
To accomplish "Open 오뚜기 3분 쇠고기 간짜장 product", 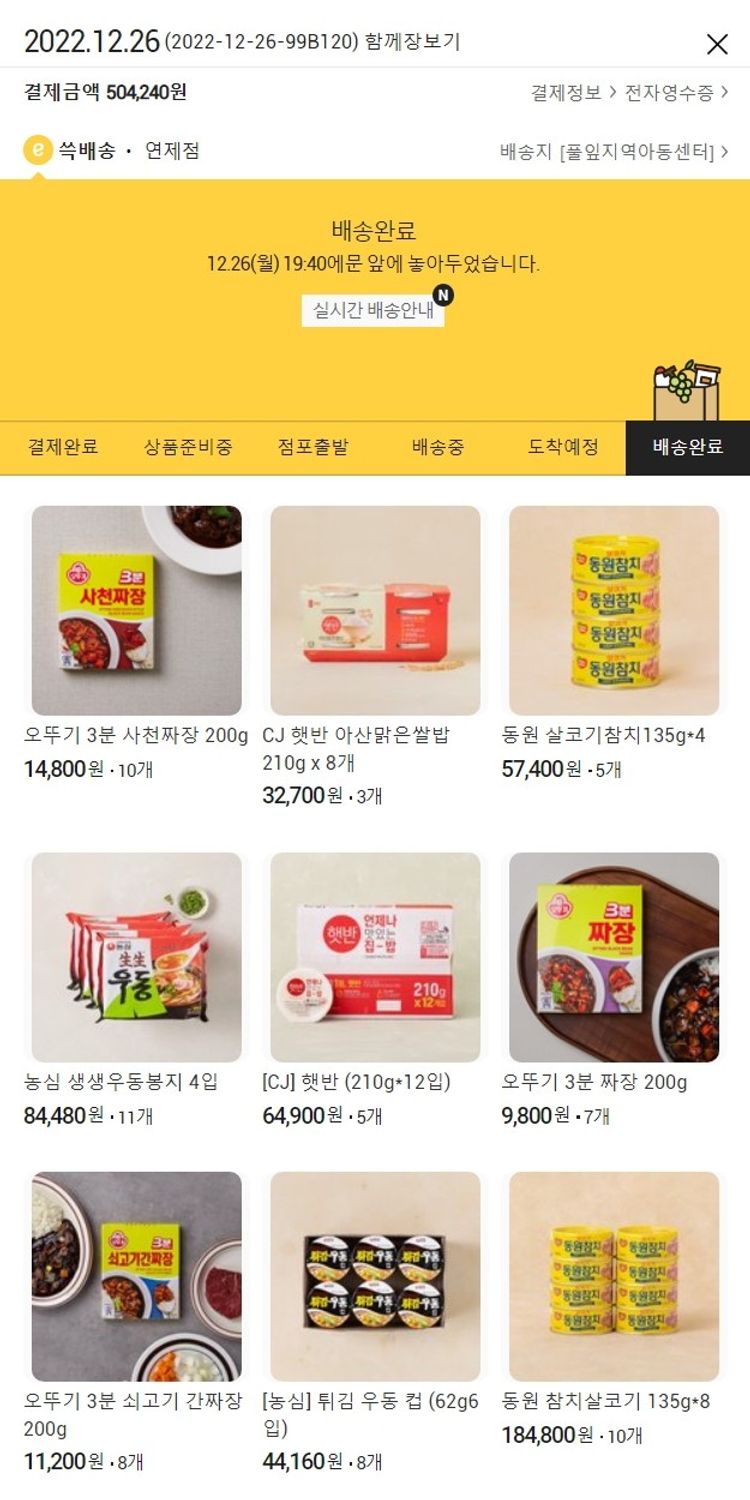I will tap(136, 1276).
